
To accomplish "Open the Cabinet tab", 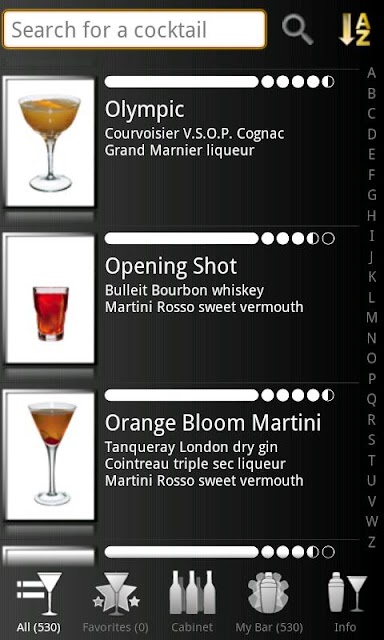I will click(192, 602).
